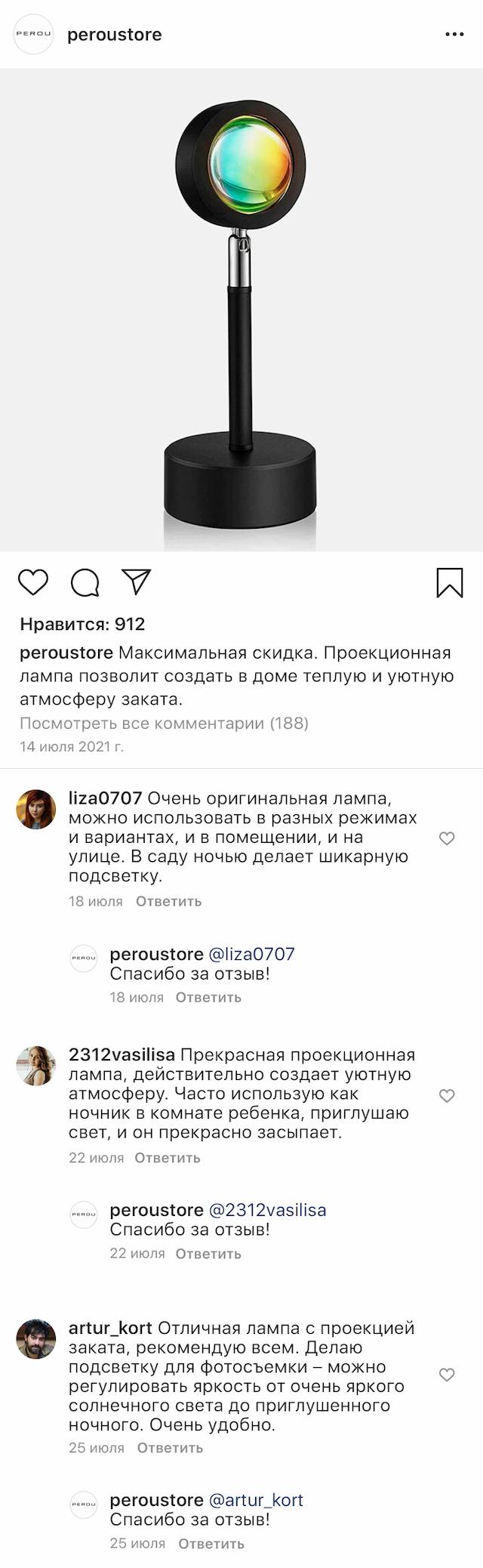Open the @artur_kort mention link

tap(256, 1500)
